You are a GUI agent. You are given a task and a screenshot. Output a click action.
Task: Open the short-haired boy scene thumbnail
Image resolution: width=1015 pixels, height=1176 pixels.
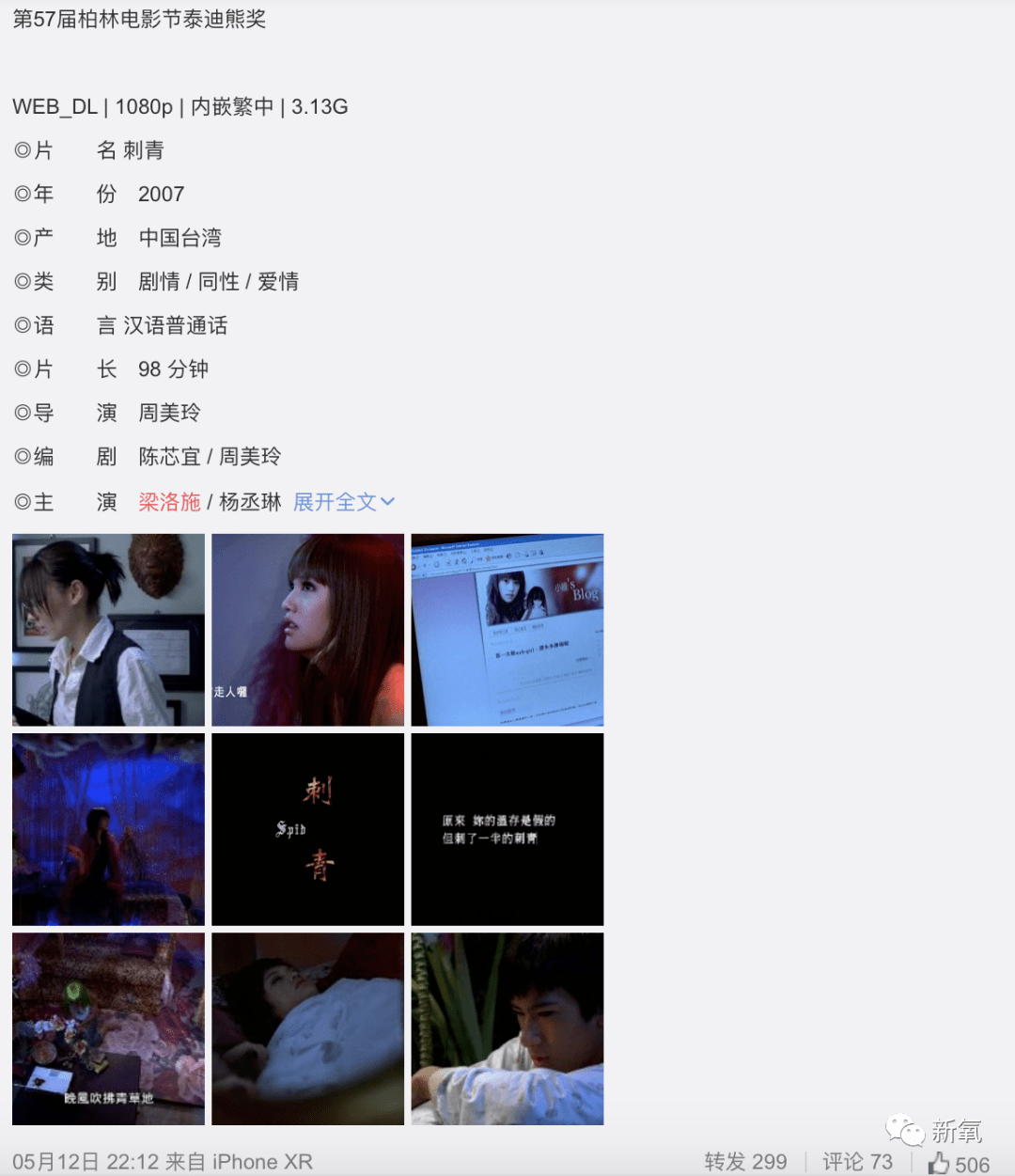coord(507,1028)
